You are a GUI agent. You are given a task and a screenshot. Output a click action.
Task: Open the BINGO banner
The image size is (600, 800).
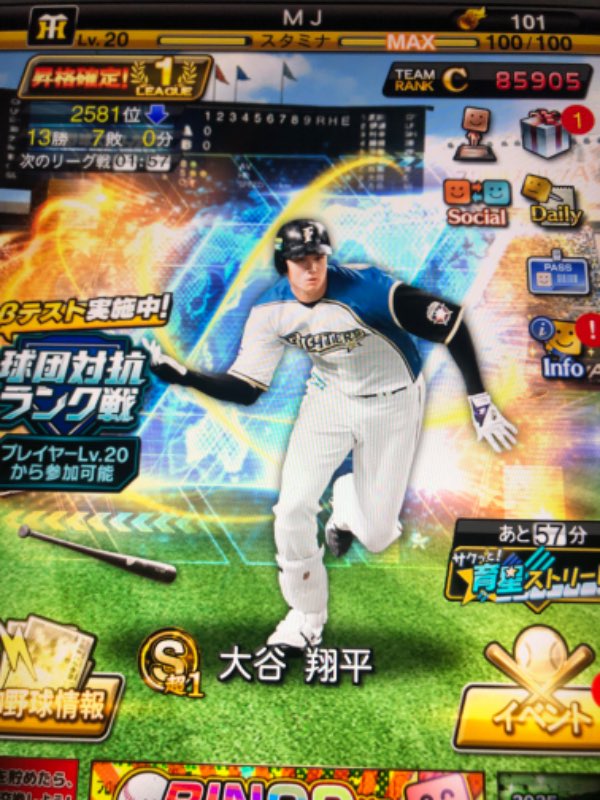coord(290,782)
